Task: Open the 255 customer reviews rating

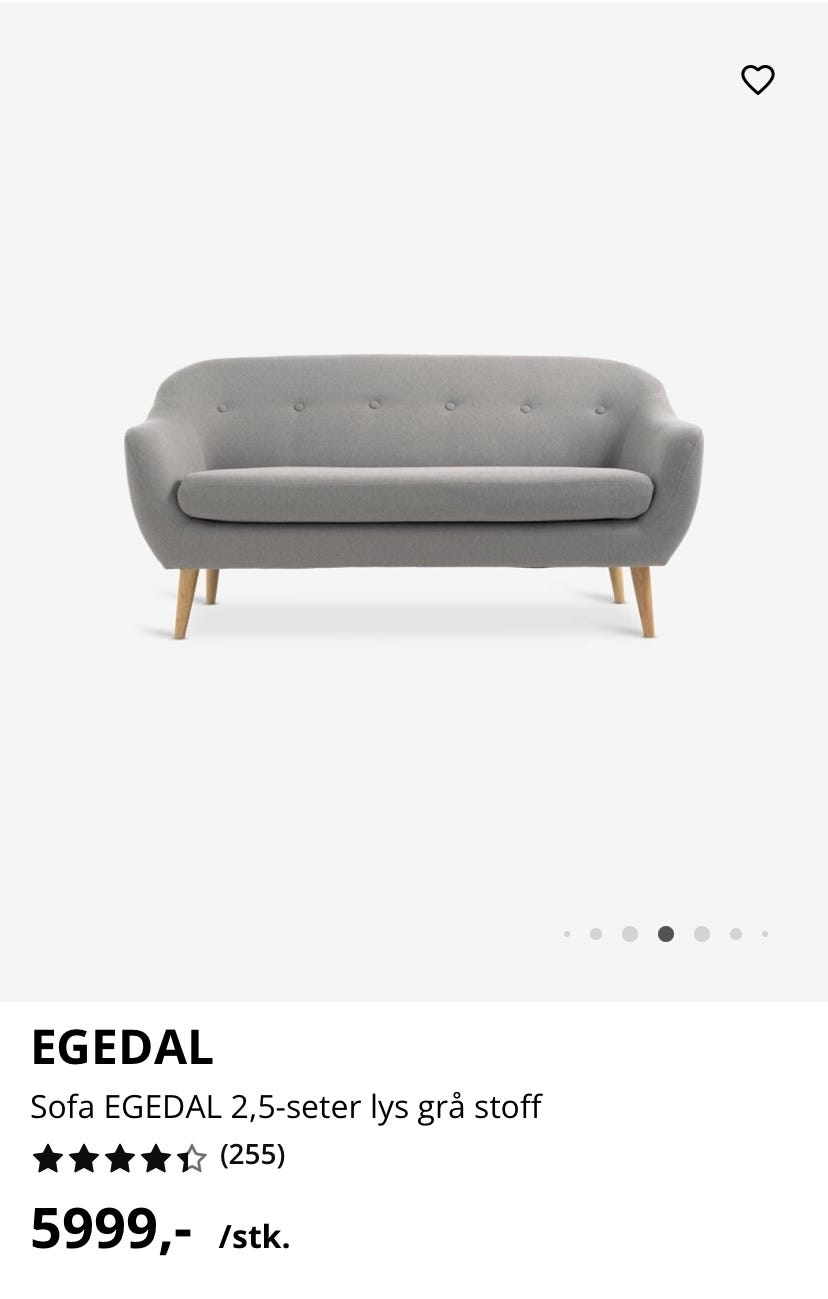Action: tap(158, 1157)
